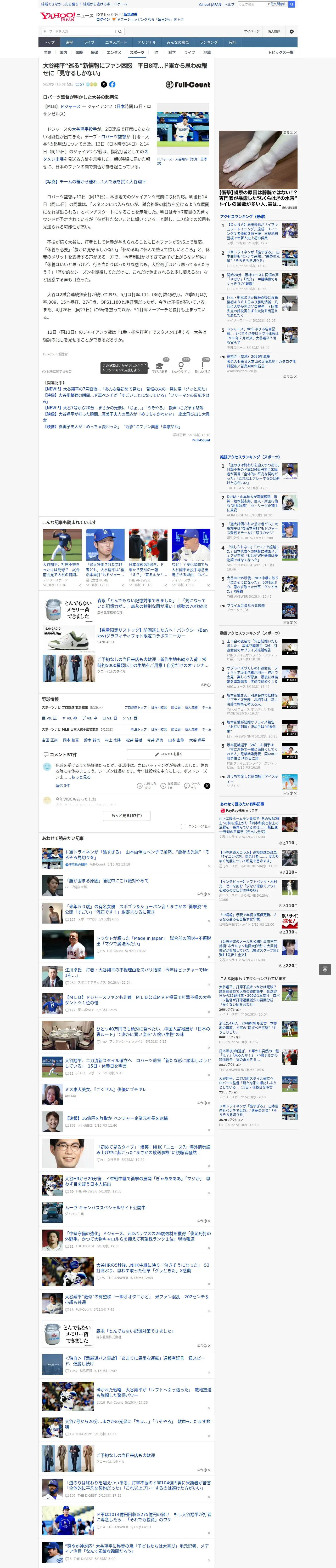
Task: Select the エンタメ category tab
Action: point(114,52)
